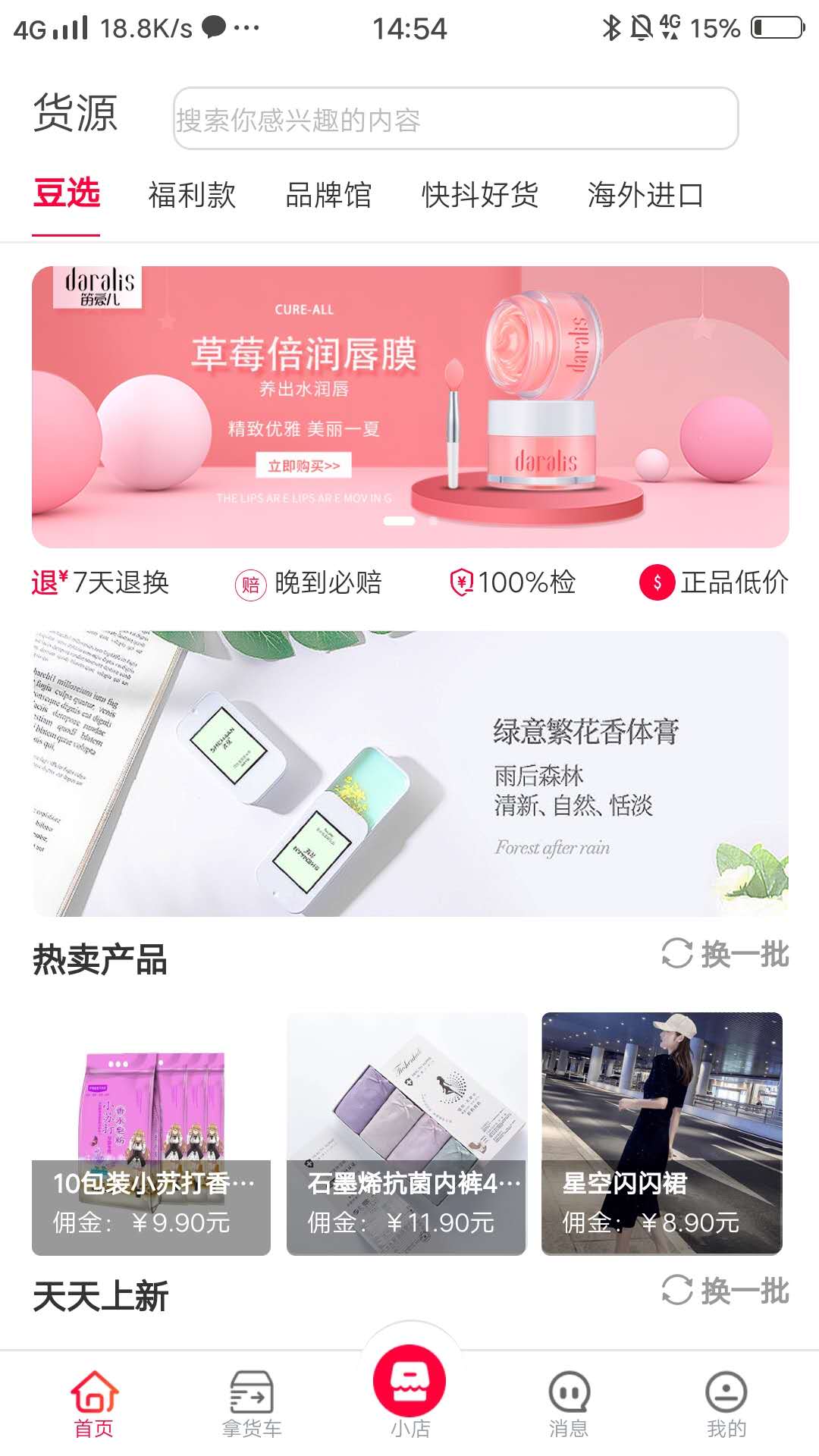Select the 豆选 tab
819x1456 pixels.
[x=67, y=194]
